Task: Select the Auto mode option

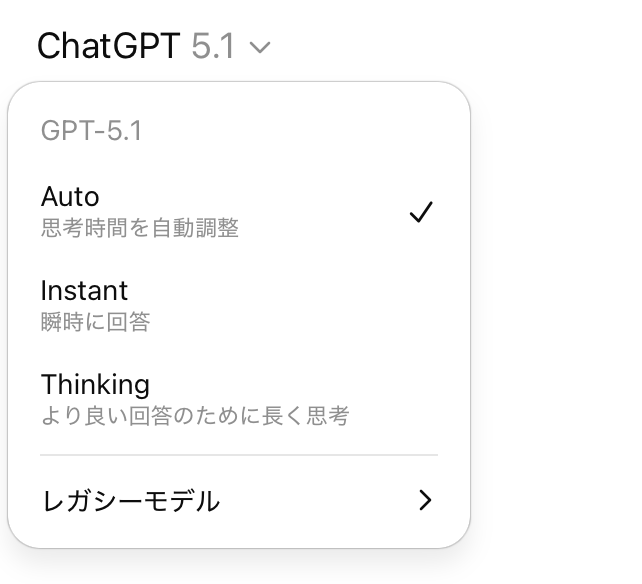Action: coord(238,211)
